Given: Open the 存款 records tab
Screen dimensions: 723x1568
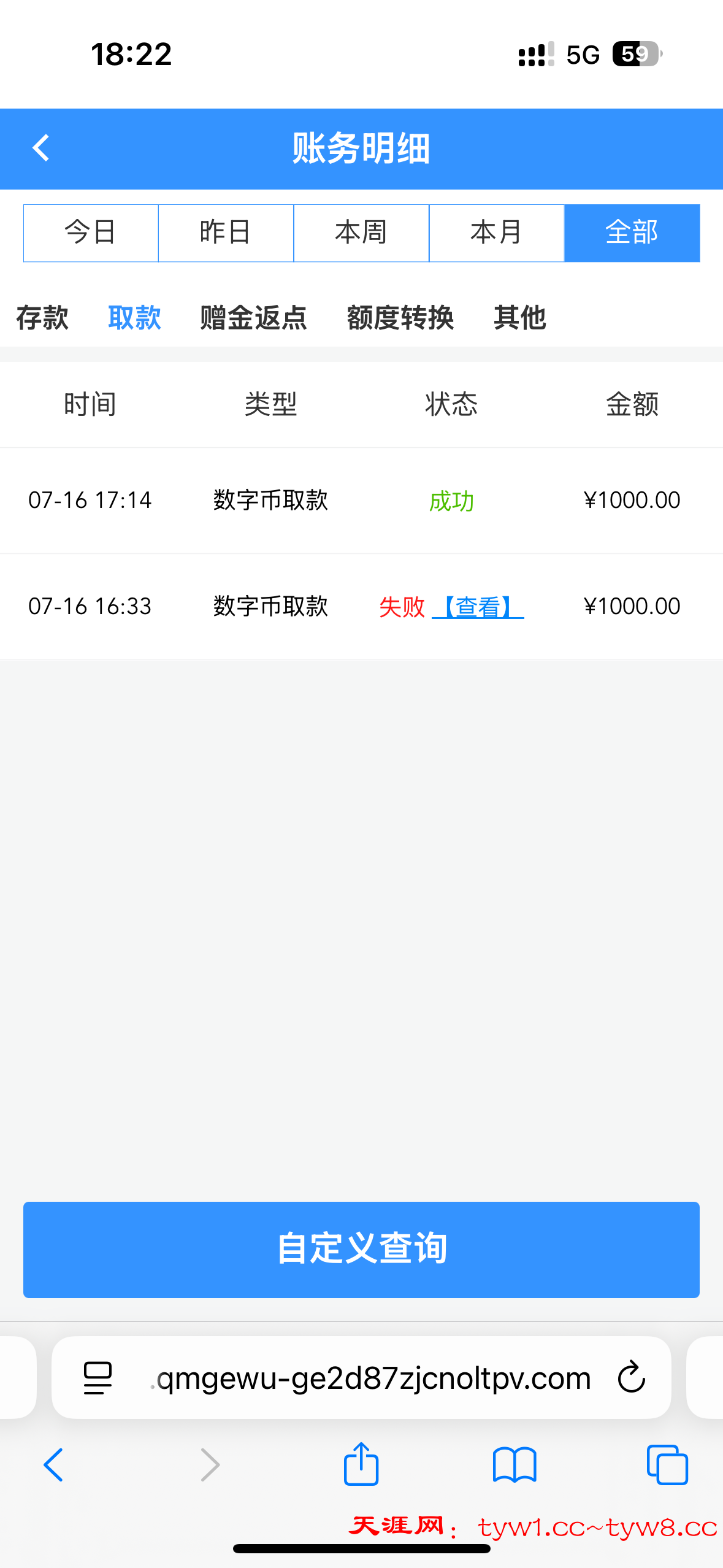Looking at the screenshot, I should (42, 318).
